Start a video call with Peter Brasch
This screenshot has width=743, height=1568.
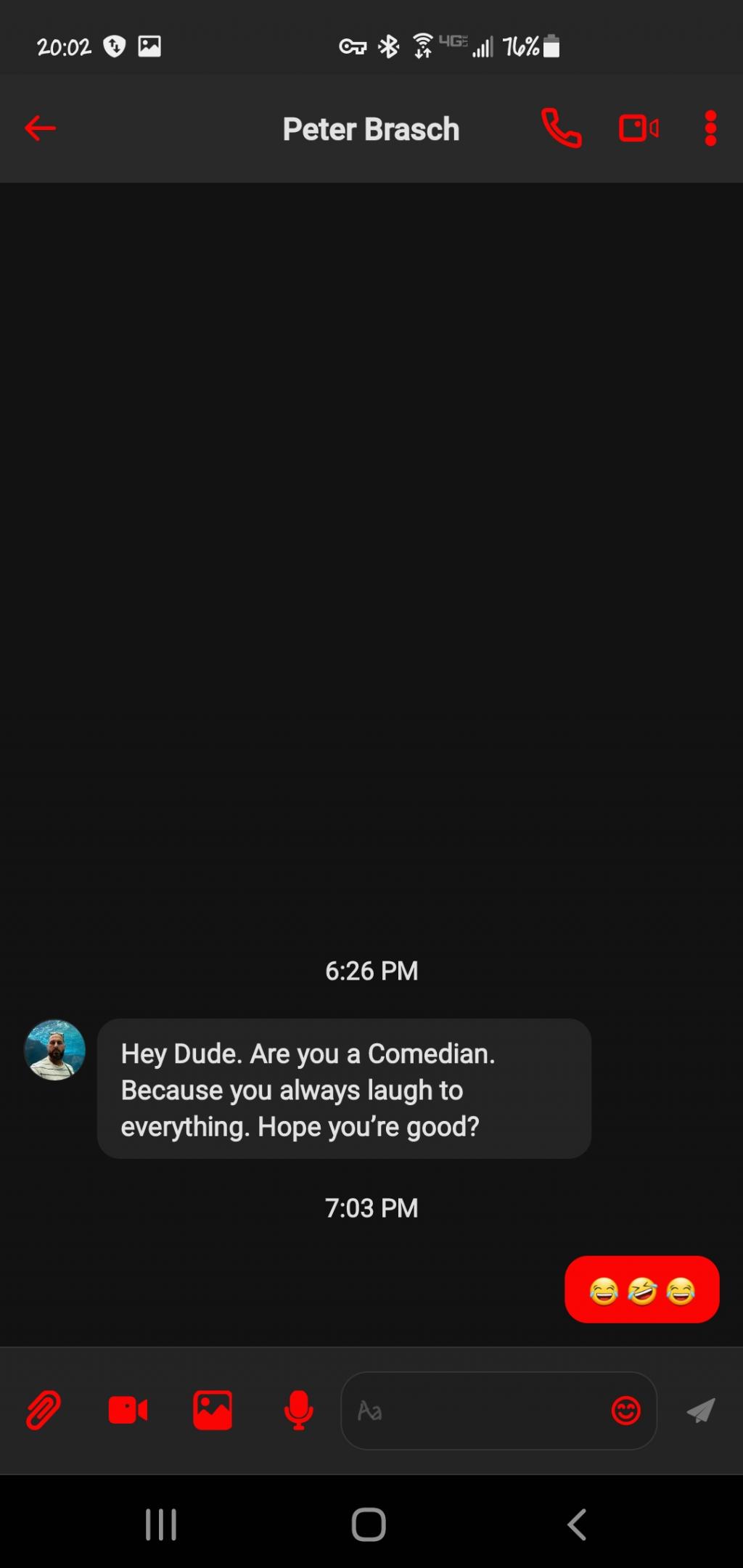coord(639,128)
